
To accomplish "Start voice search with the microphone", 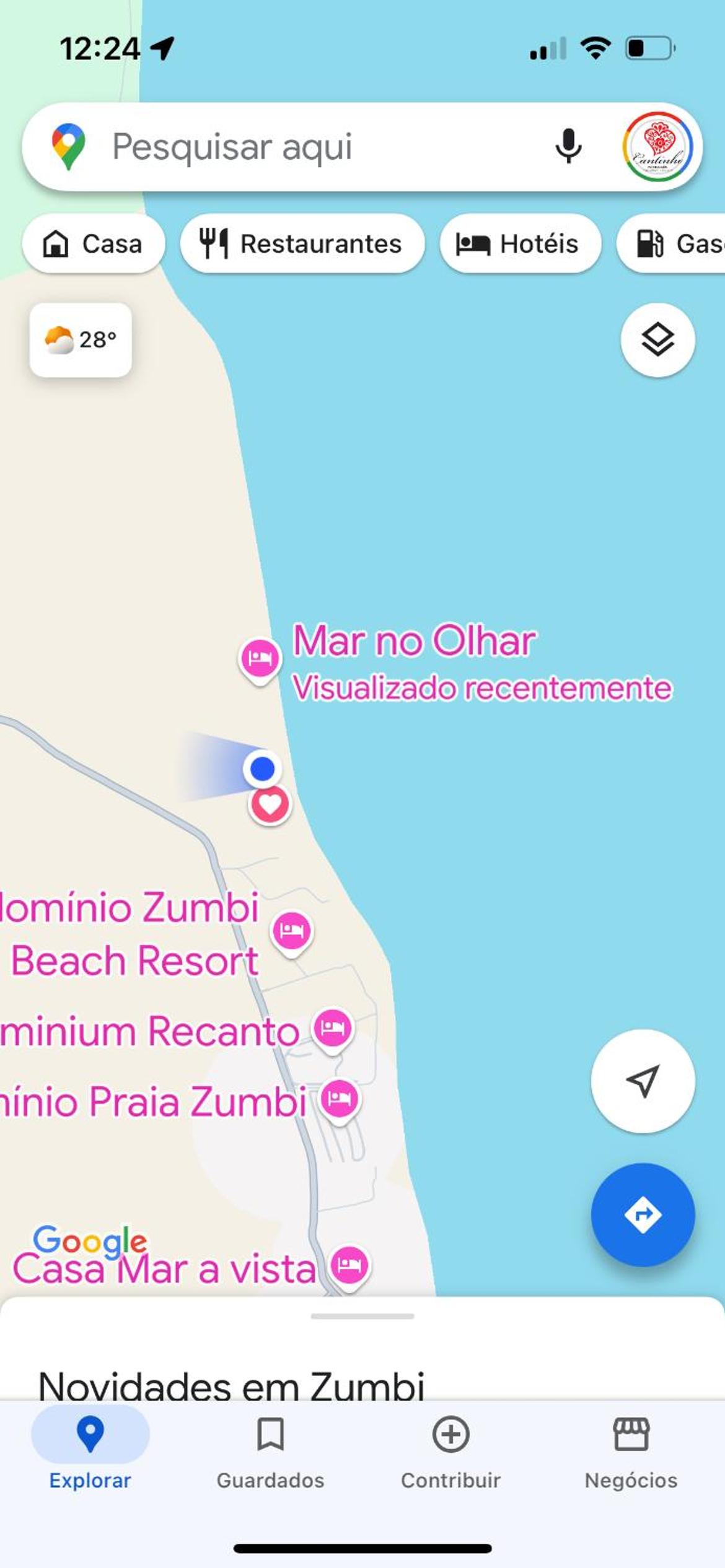I will 568,147.
